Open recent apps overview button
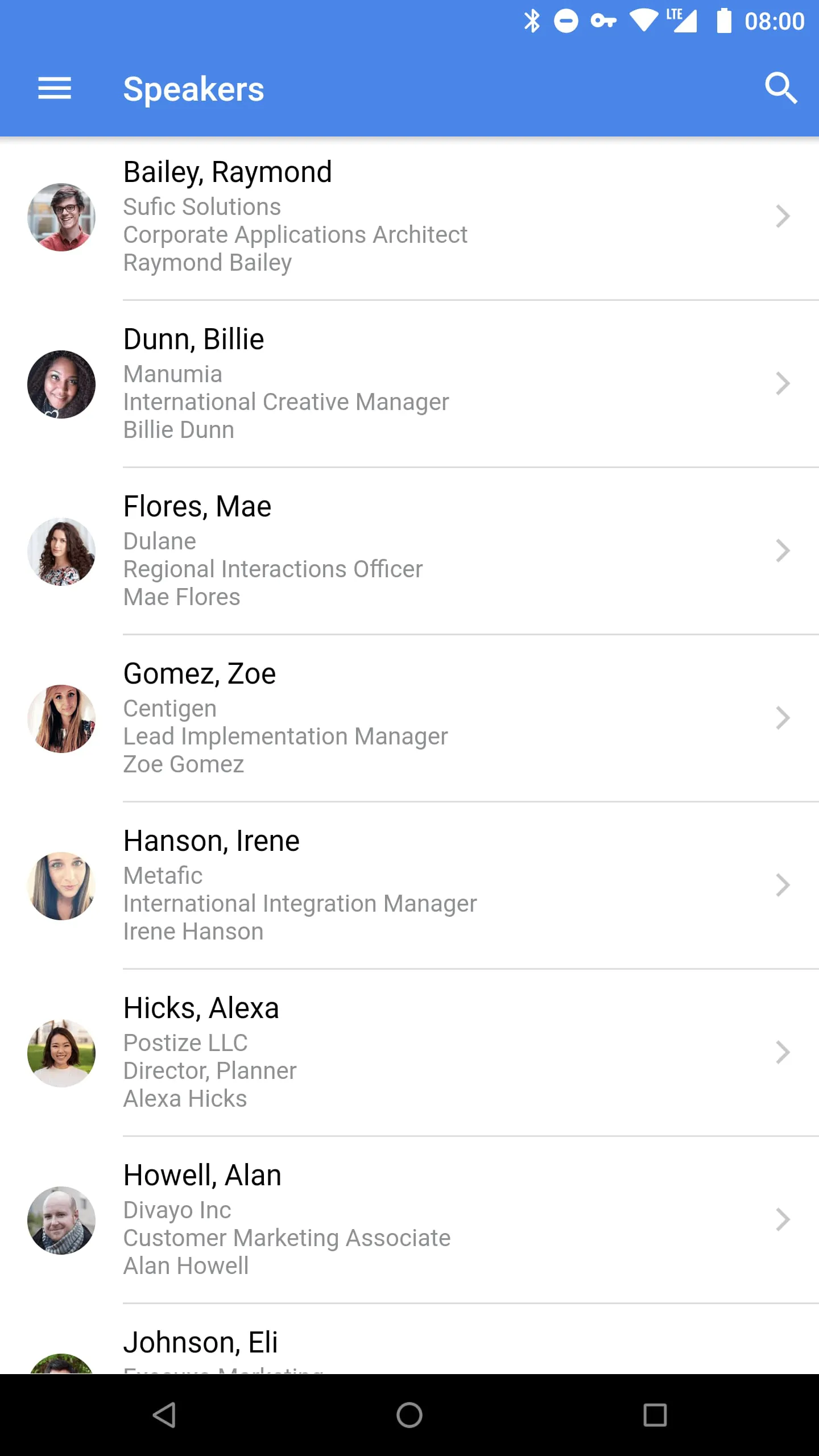Viewport: 819px width, 1456px height. pyautogui.click(x=655, y=1415)
